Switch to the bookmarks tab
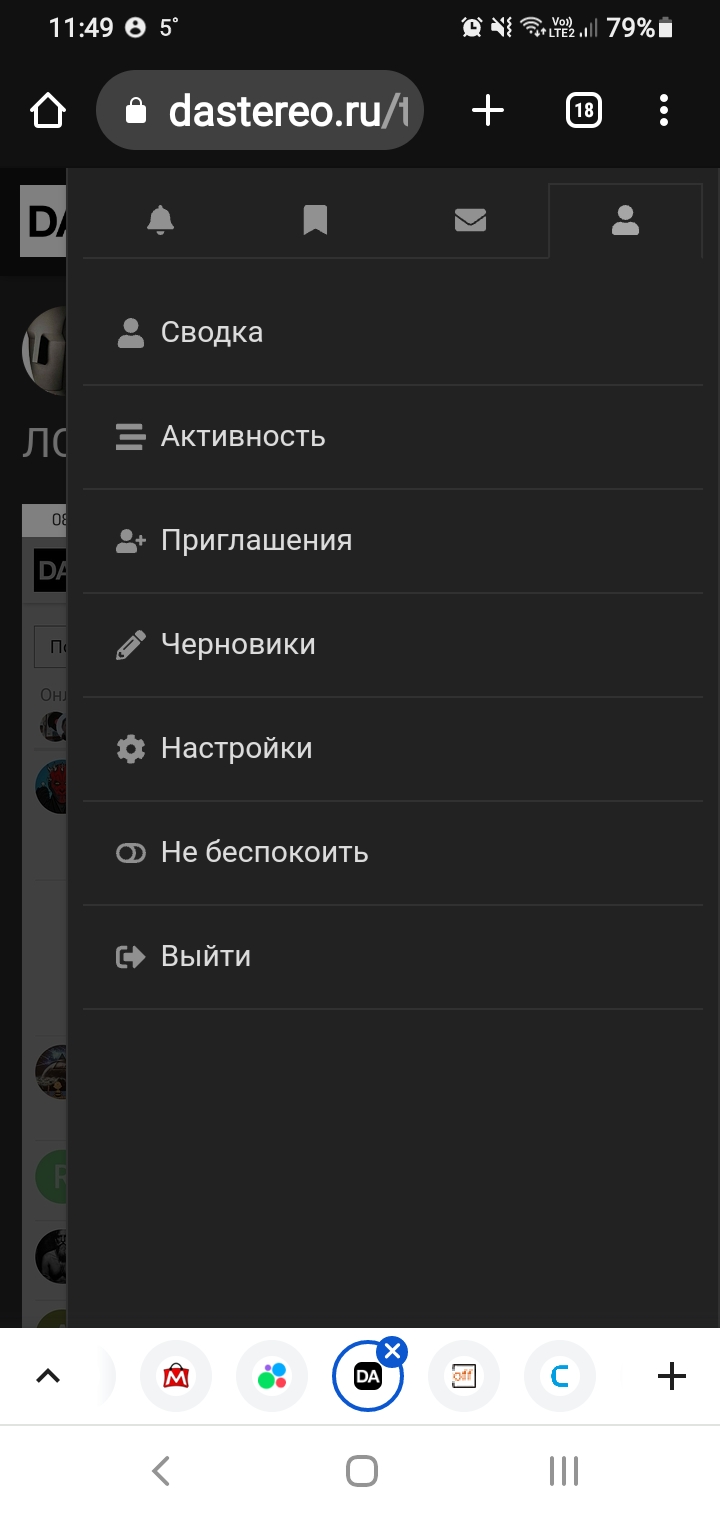 click(315, 220)
